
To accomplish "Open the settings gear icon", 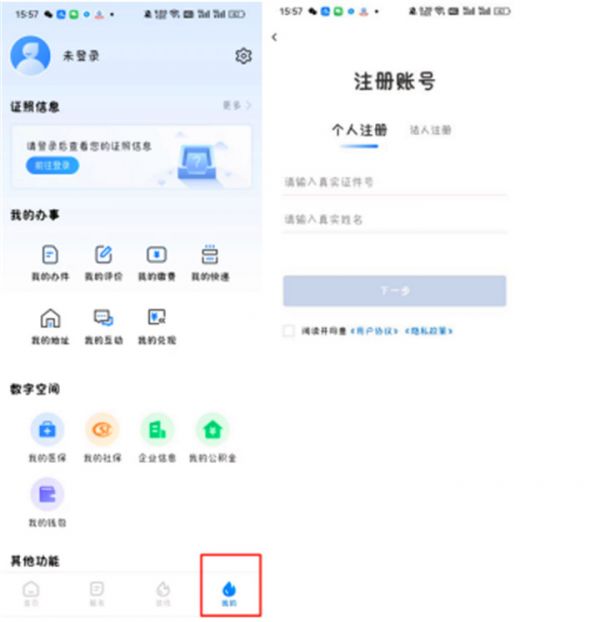I will (x=243, y=56).
